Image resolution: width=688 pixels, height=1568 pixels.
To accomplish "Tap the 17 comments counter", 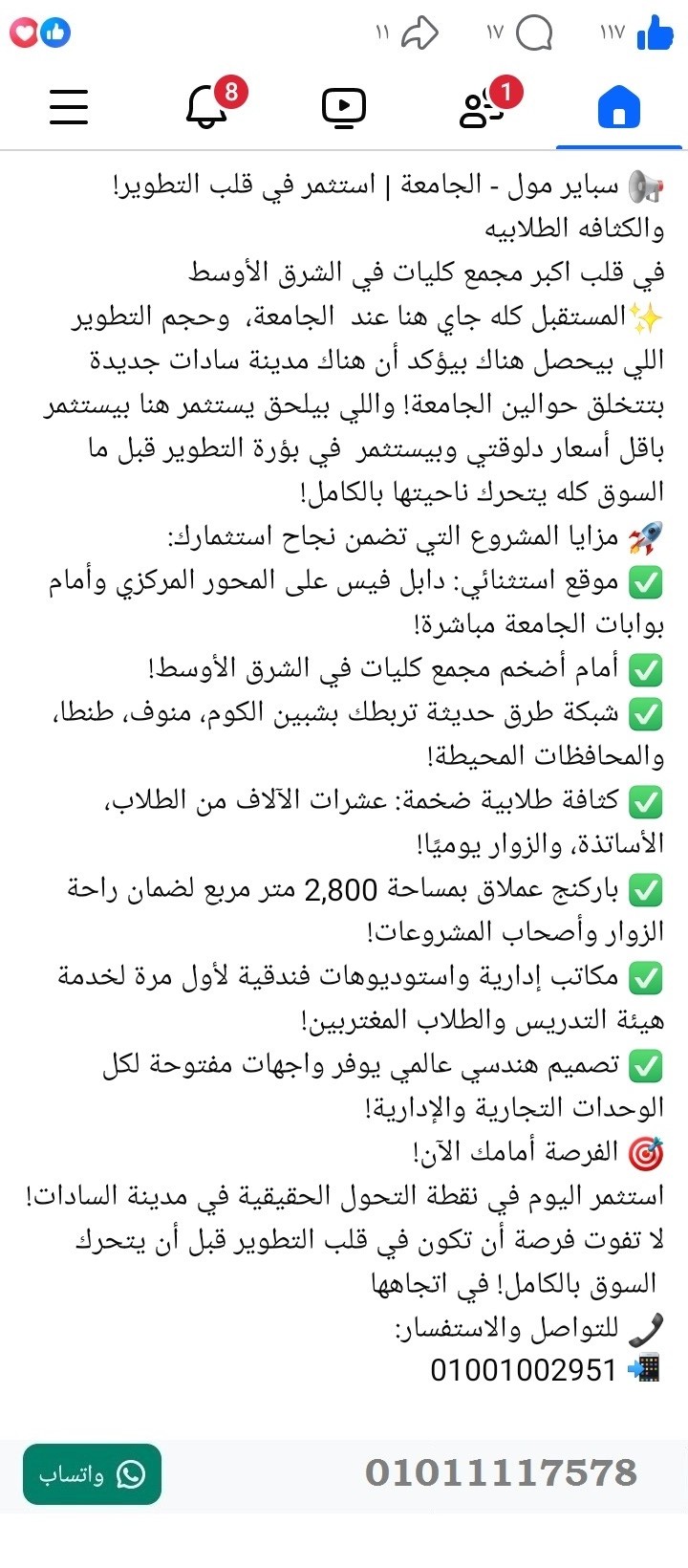I will (x=496, y=33).
